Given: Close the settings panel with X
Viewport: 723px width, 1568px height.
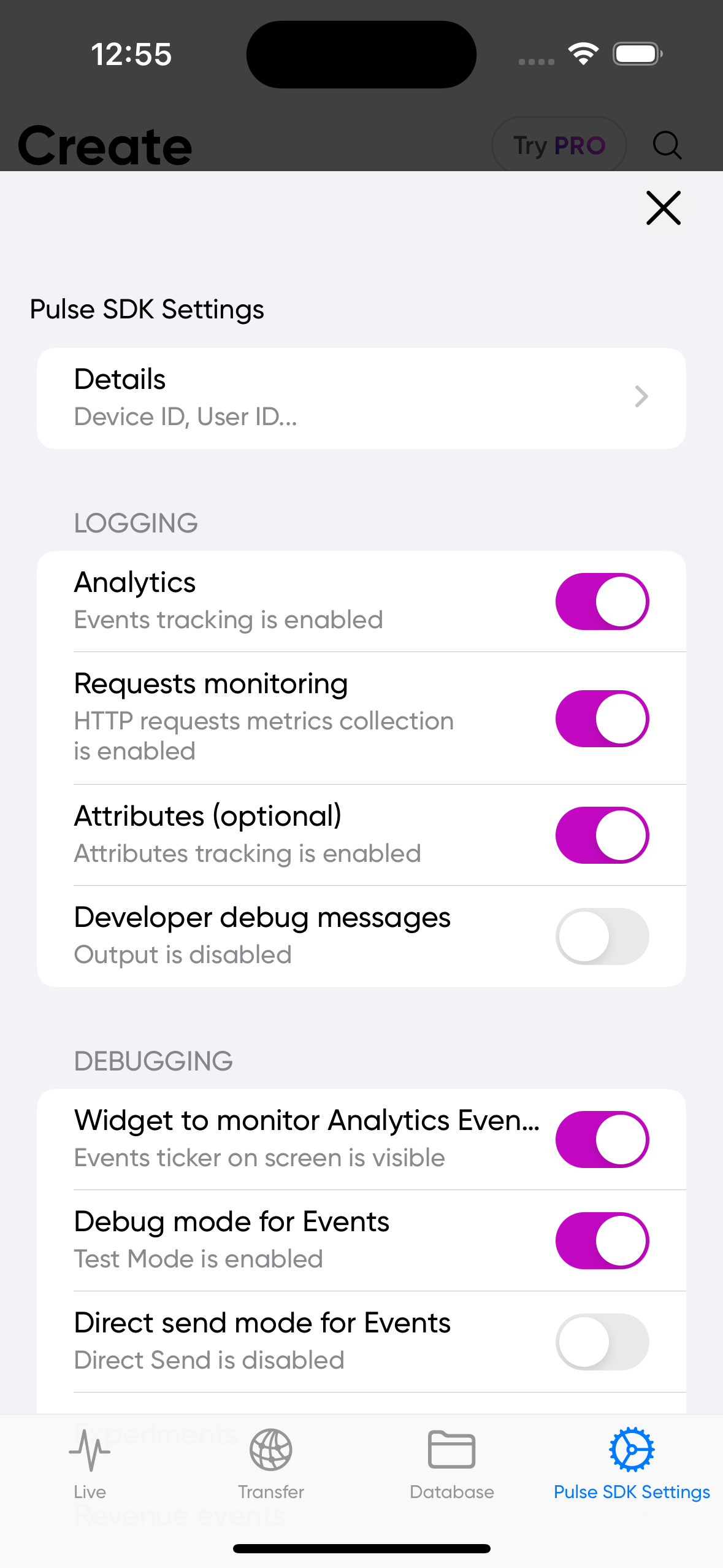Looking at the screenshot, I should pos(663,208).
